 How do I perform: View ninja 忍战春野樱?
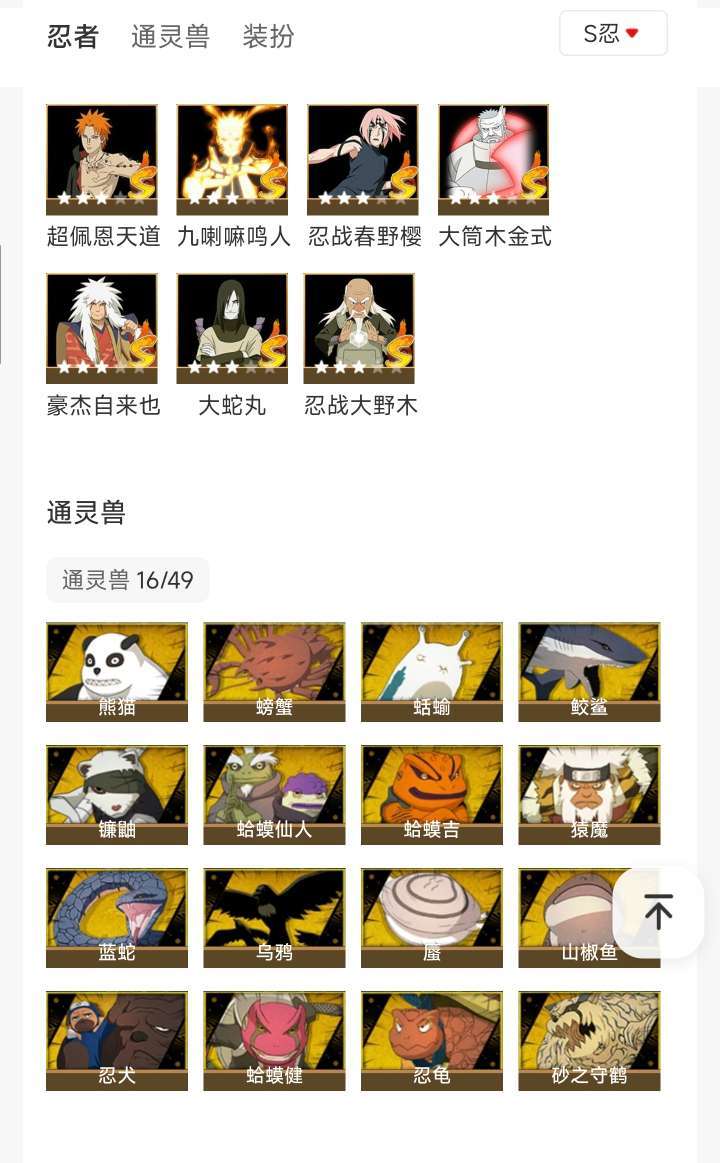[x=363, y=160]
